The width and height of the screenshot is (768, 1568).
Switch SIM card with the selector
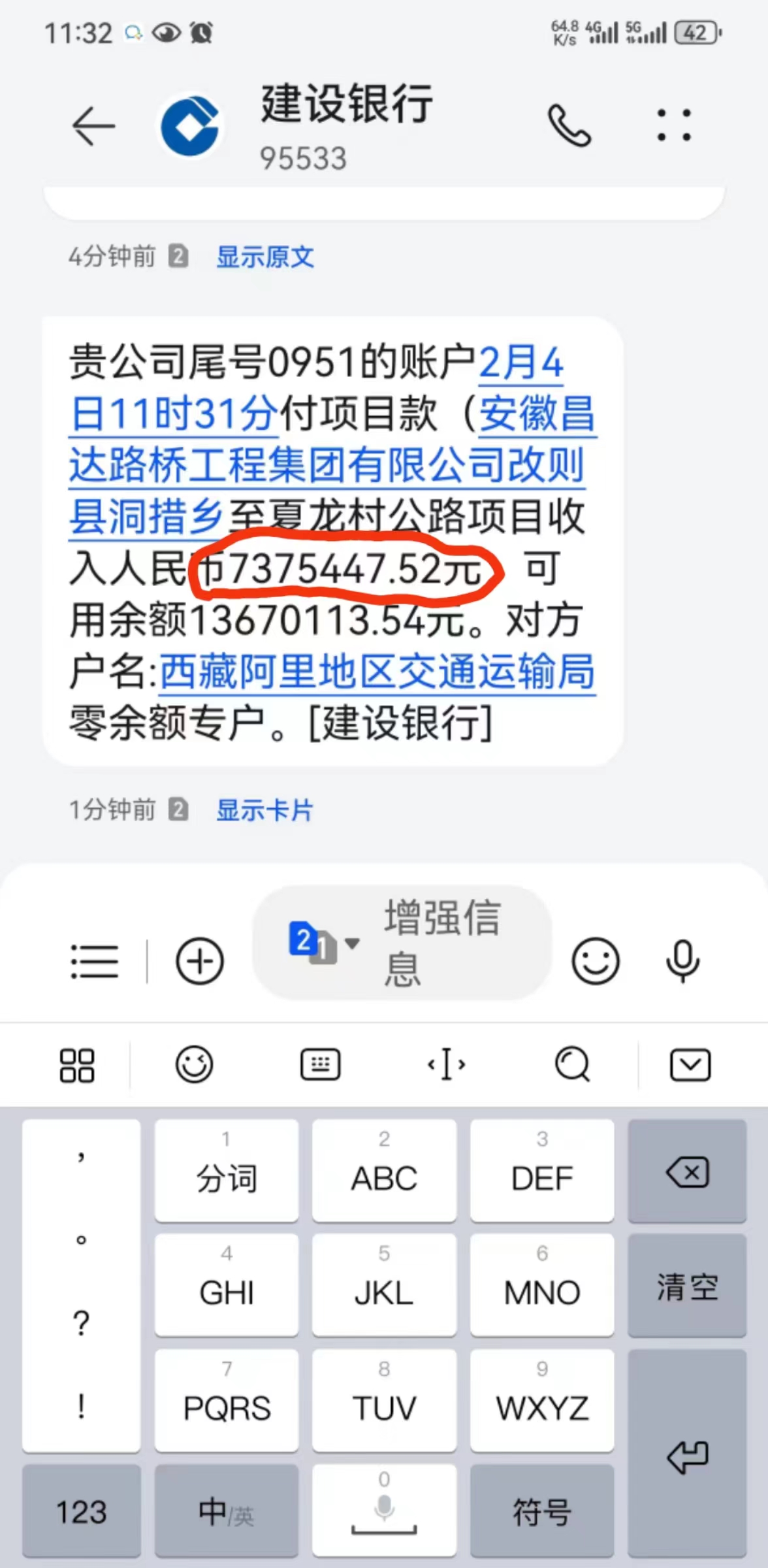(323, 943)
